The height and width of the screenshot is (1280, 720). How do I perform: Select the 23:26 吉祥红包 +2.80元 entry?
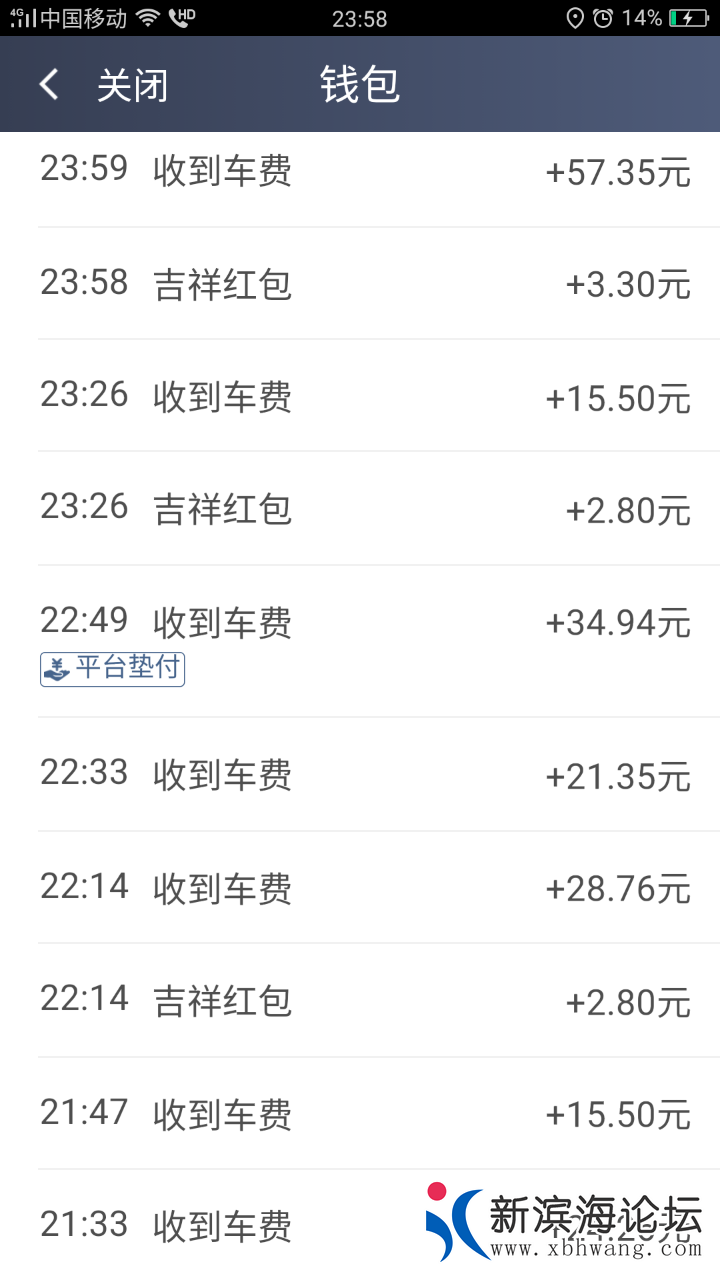(x=360, y=509)
